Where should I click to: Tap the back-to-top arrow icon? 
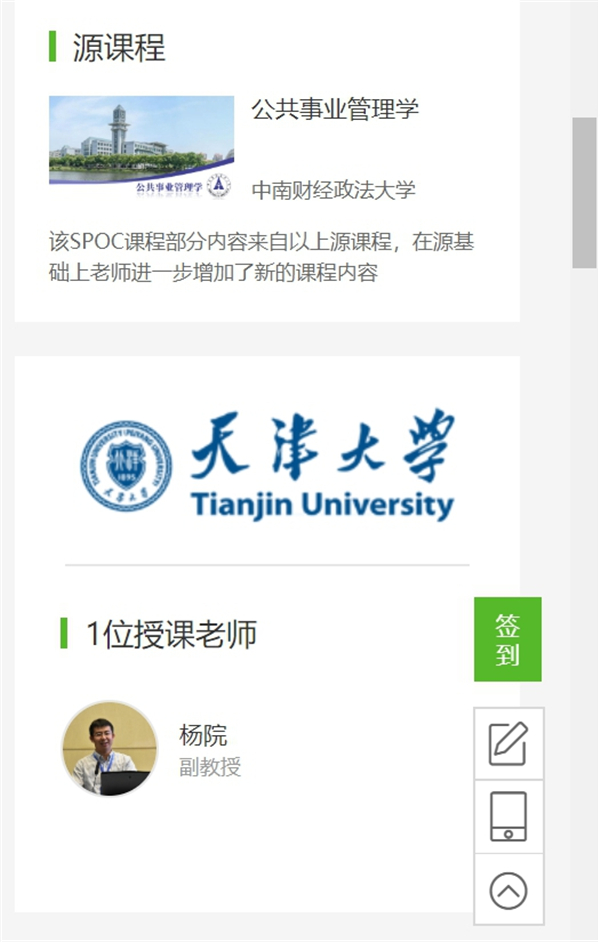[x=508, y=889]
